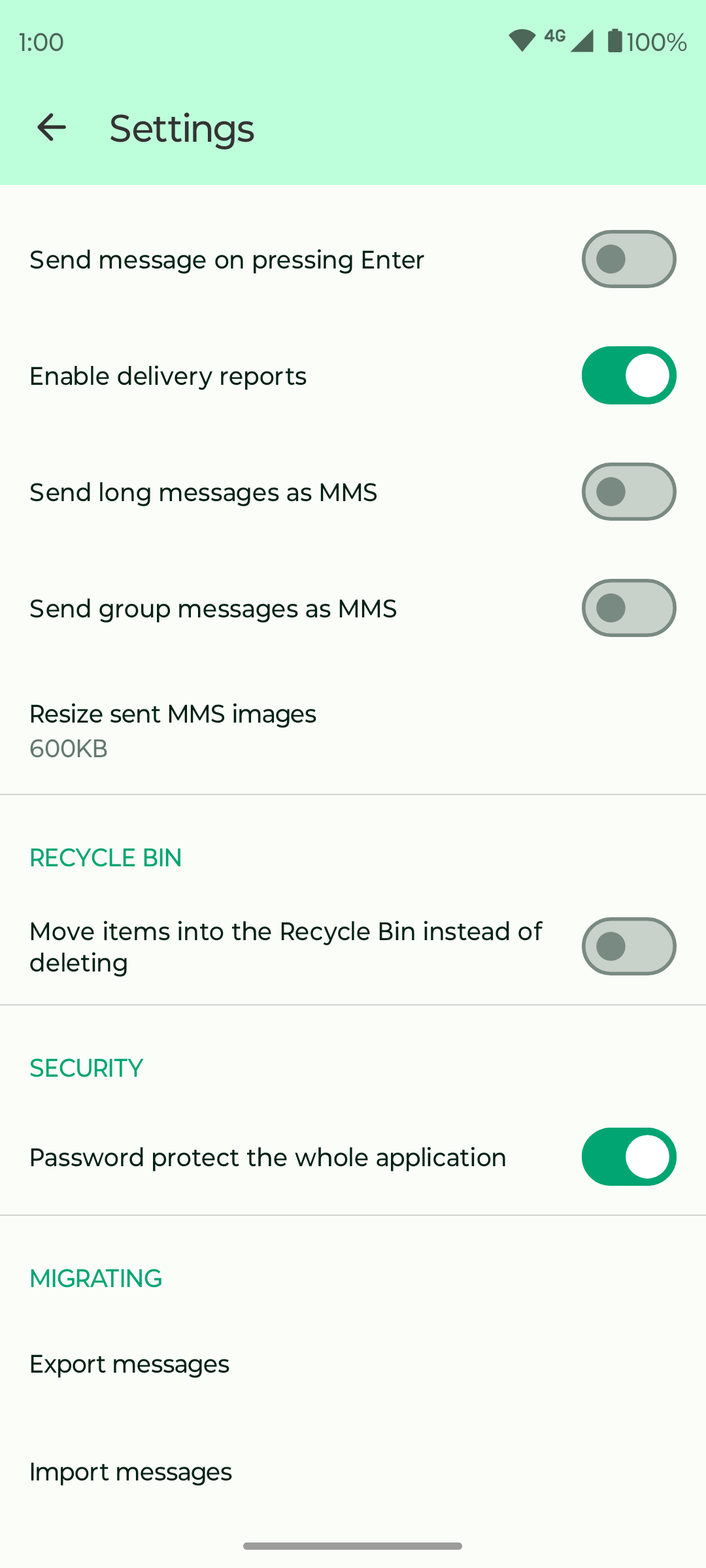Enable Send message on pressing Enter
The width and height of the screenshot is (706, 1568).
click(628, 259)
